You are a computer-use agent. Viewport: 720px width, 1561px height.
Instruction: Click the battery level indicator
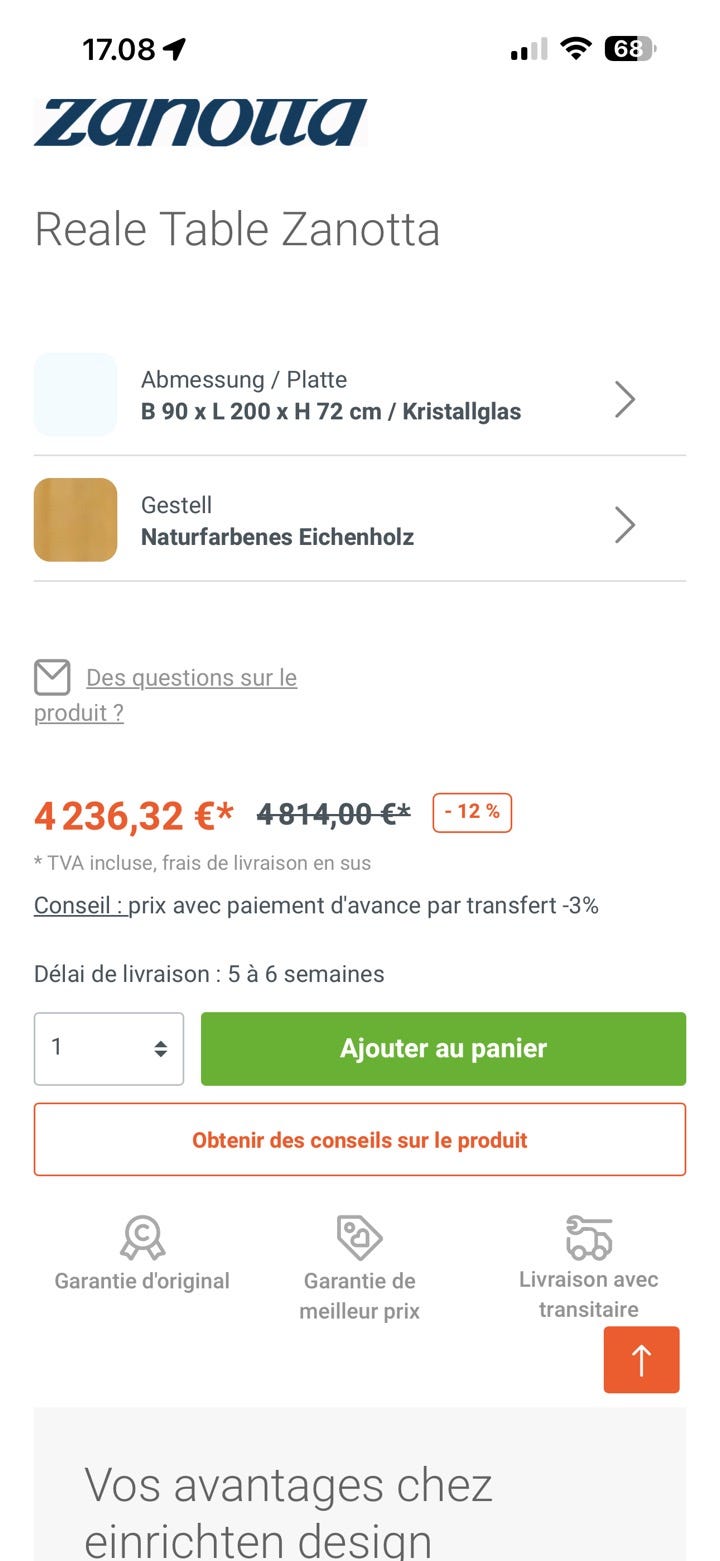[628, 48]
